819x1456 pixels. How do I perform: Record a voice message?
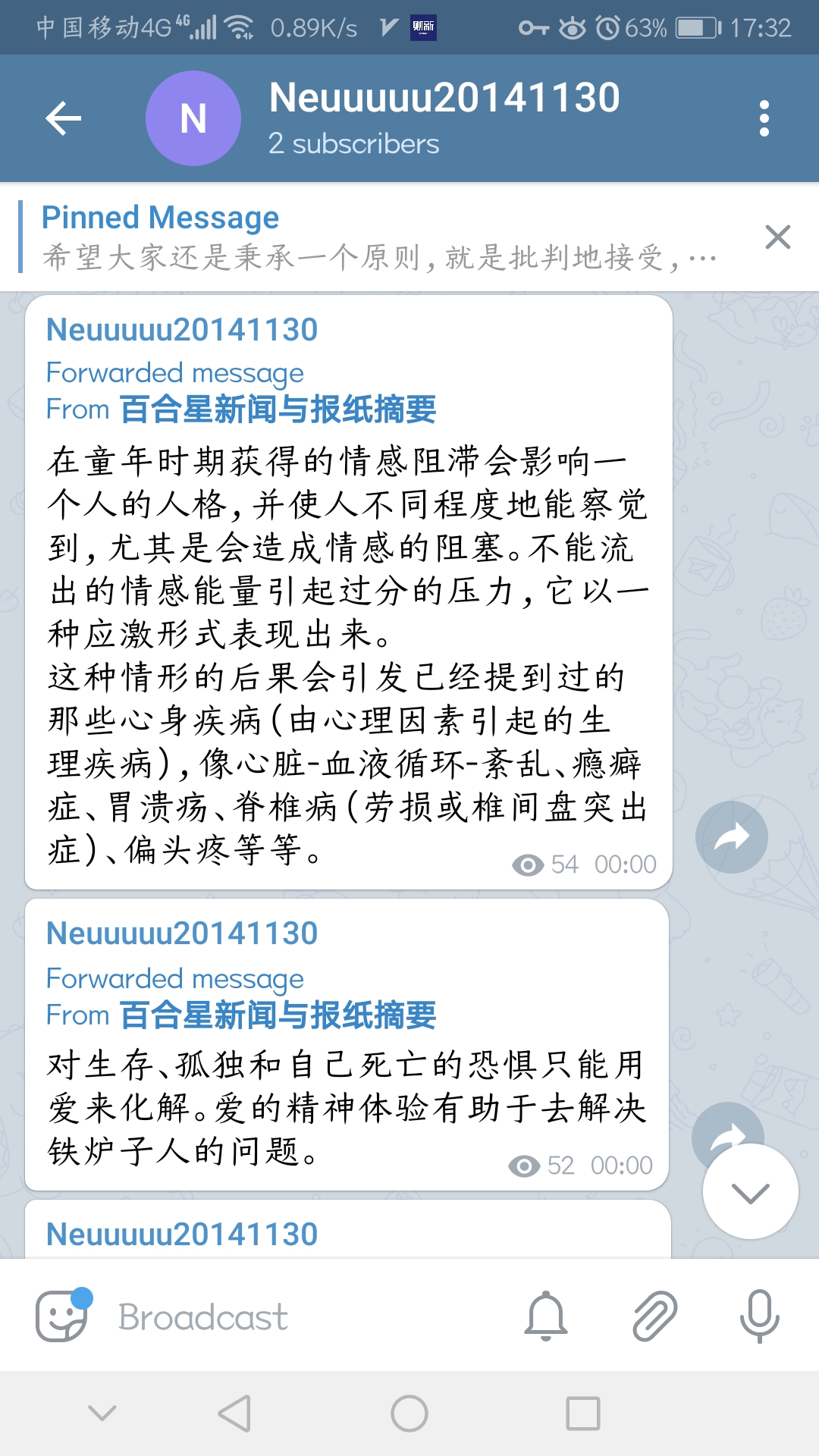pyautogui.click(x=759, y=1316)
